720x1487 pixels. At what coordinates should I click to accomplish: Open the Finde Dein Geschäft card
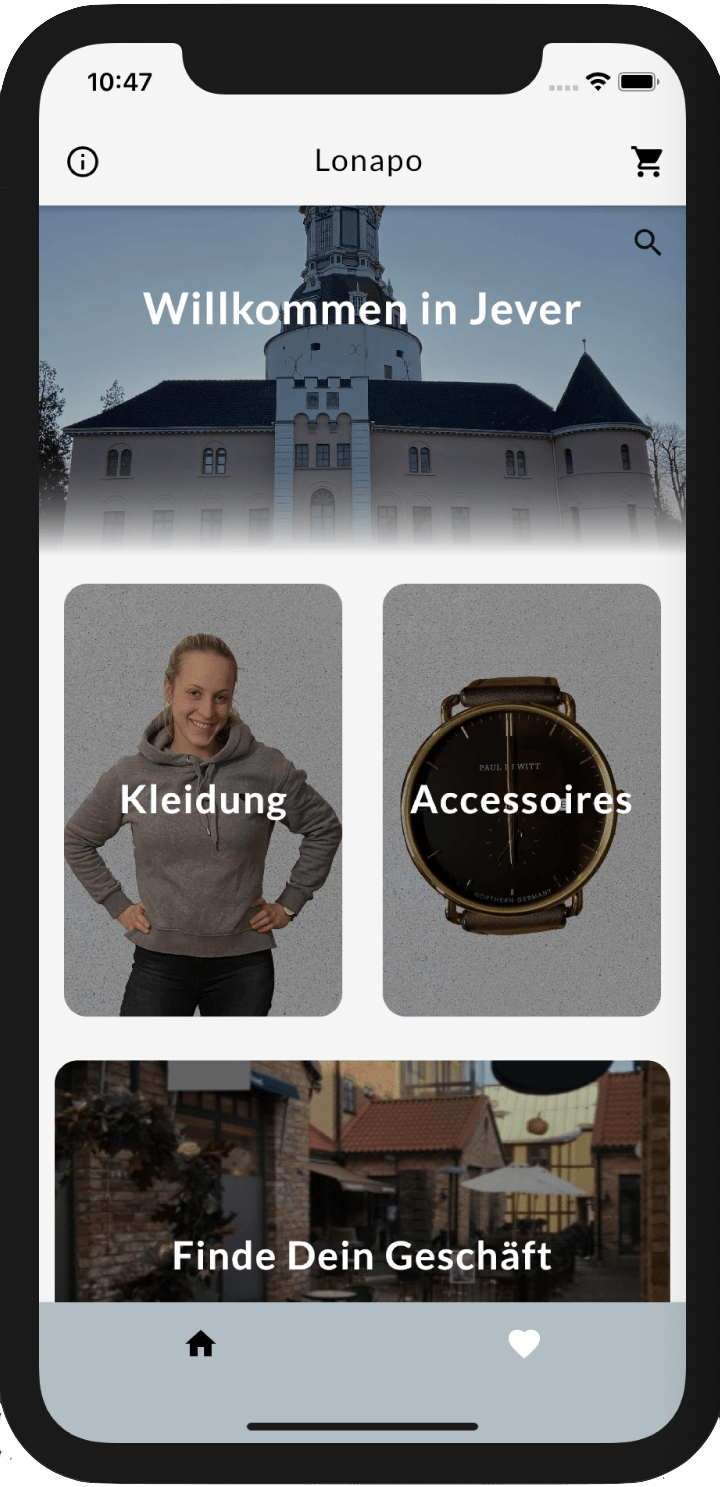pyautogui.click(x=362, y=1200)
